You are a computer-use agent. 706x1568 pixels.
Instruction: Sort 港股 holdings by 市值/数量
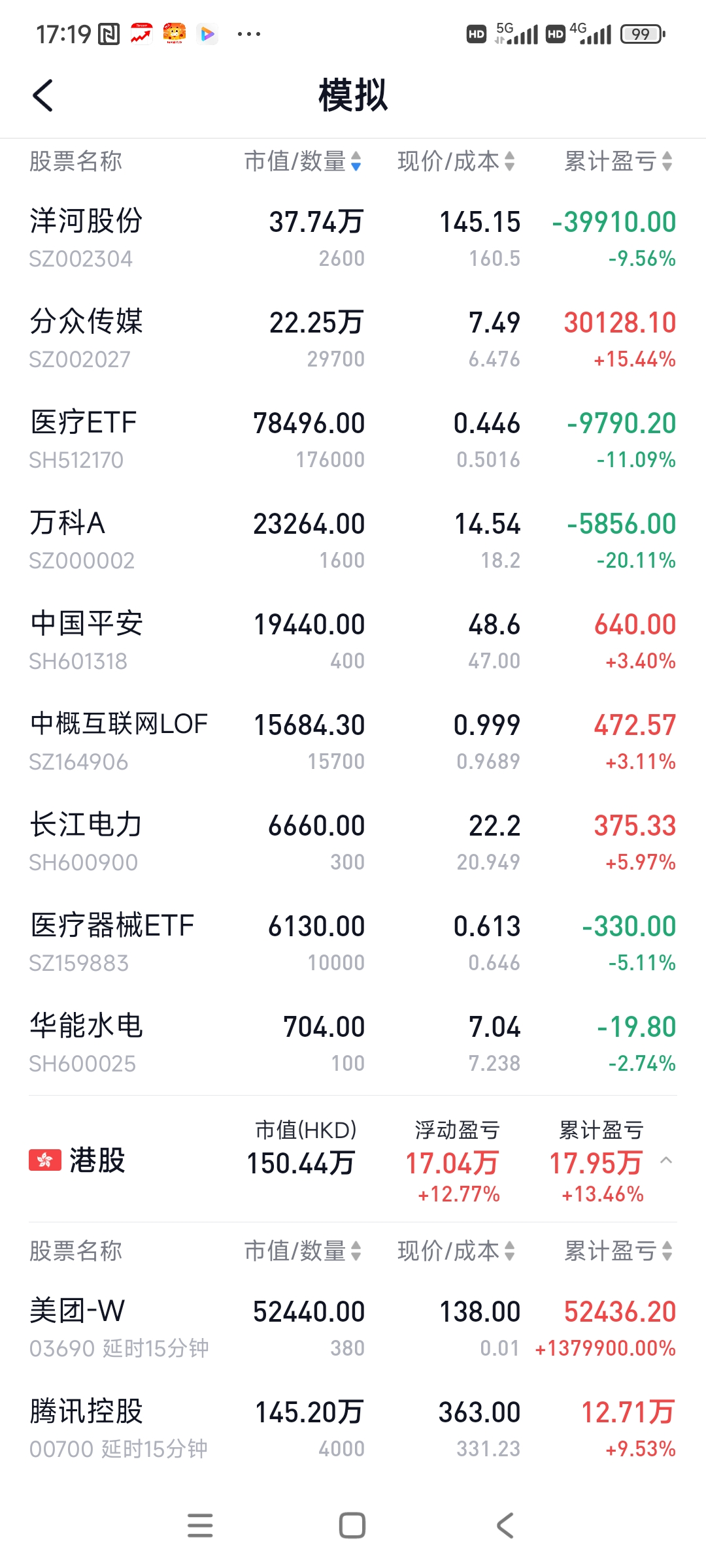tap(303, 1251)
